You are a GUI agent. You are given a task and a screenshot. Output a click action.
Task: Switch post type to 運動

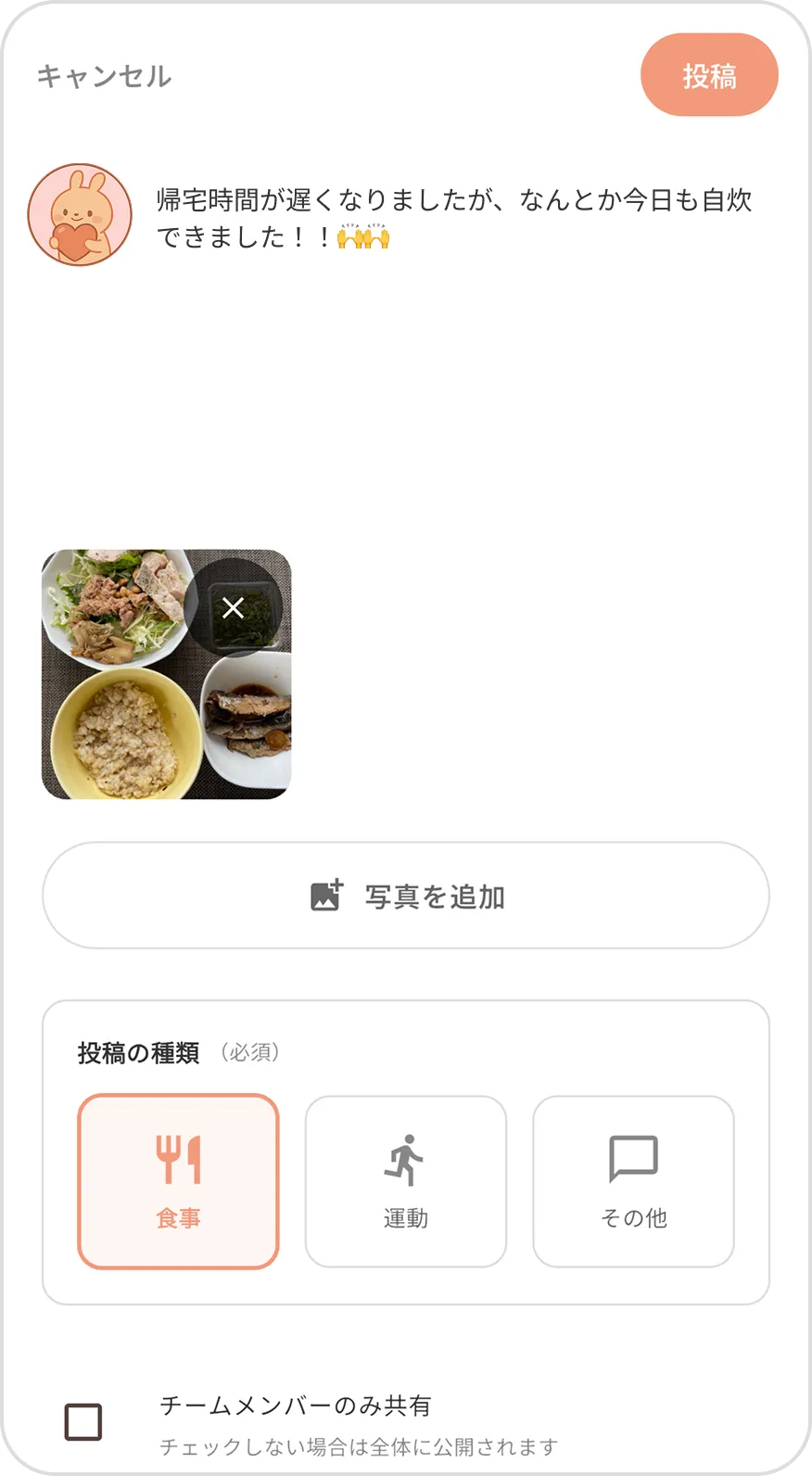click(405, 1180)
